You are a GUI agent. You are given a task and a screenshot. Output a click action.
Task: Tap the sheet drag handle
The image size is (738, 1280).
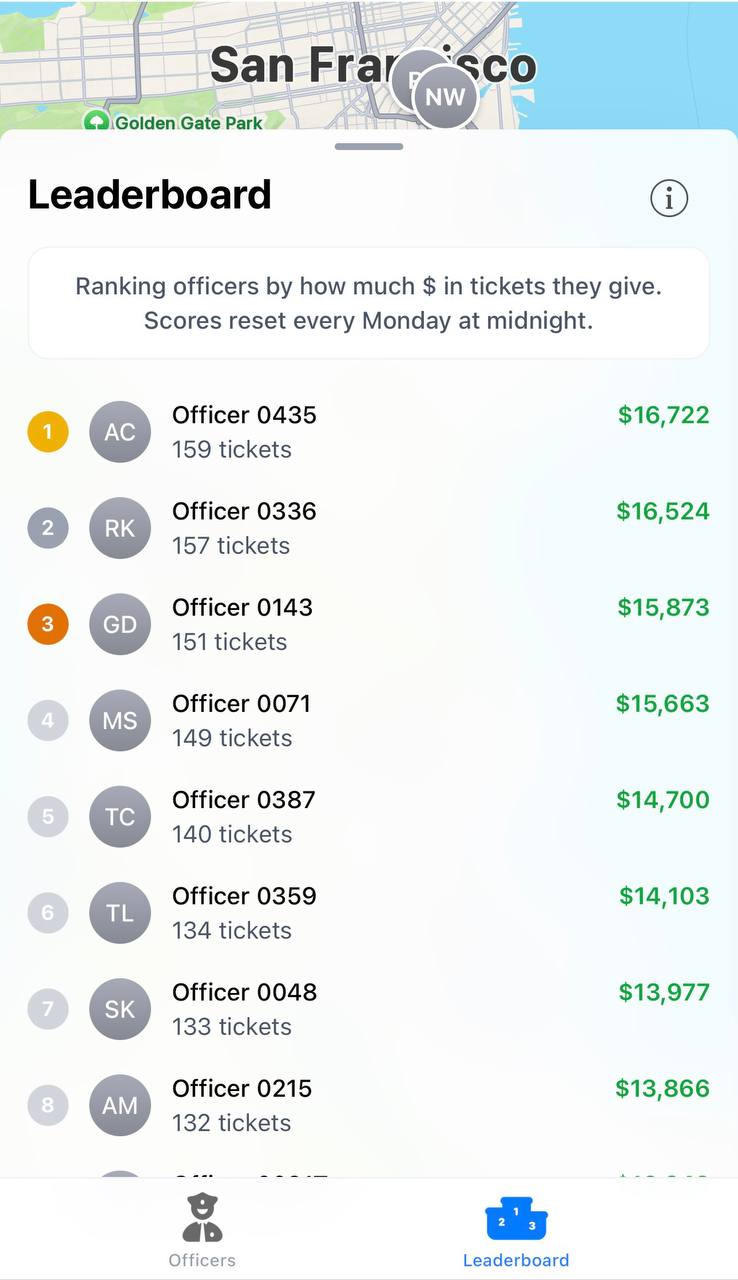coord(369,146)
